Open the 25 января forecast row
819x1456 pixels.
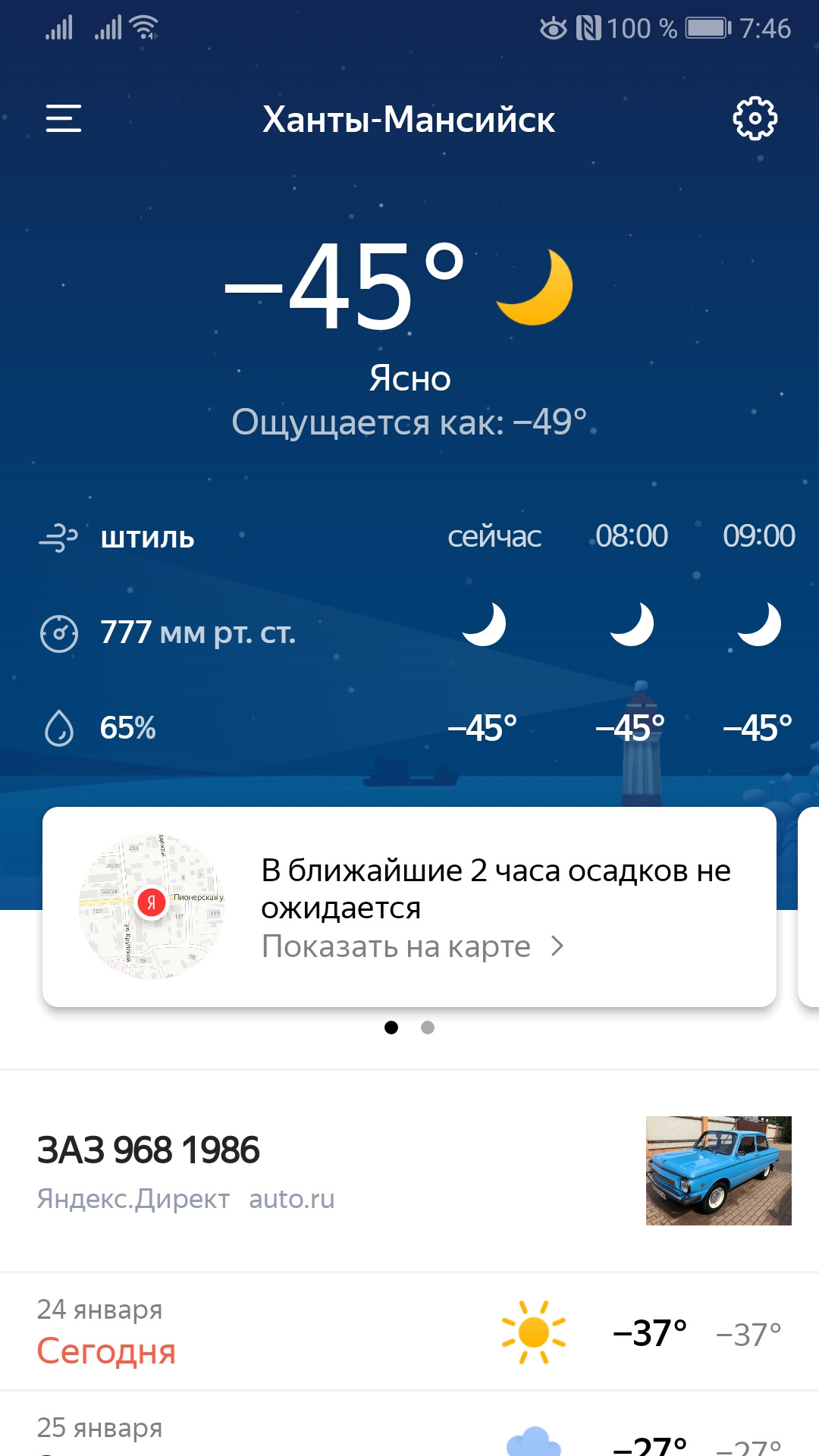pyautogui.click(x=409, y=1432)
